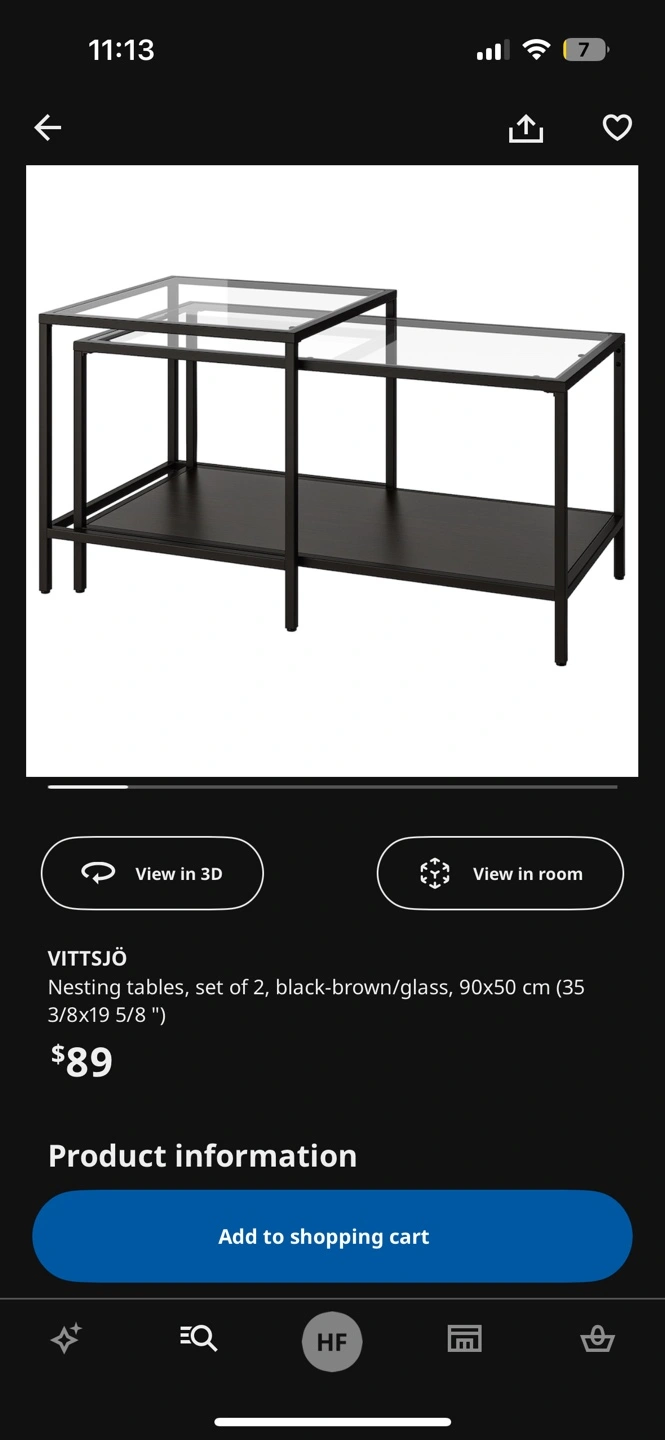Share this VITTSJÖ product

tap(526, 128)
